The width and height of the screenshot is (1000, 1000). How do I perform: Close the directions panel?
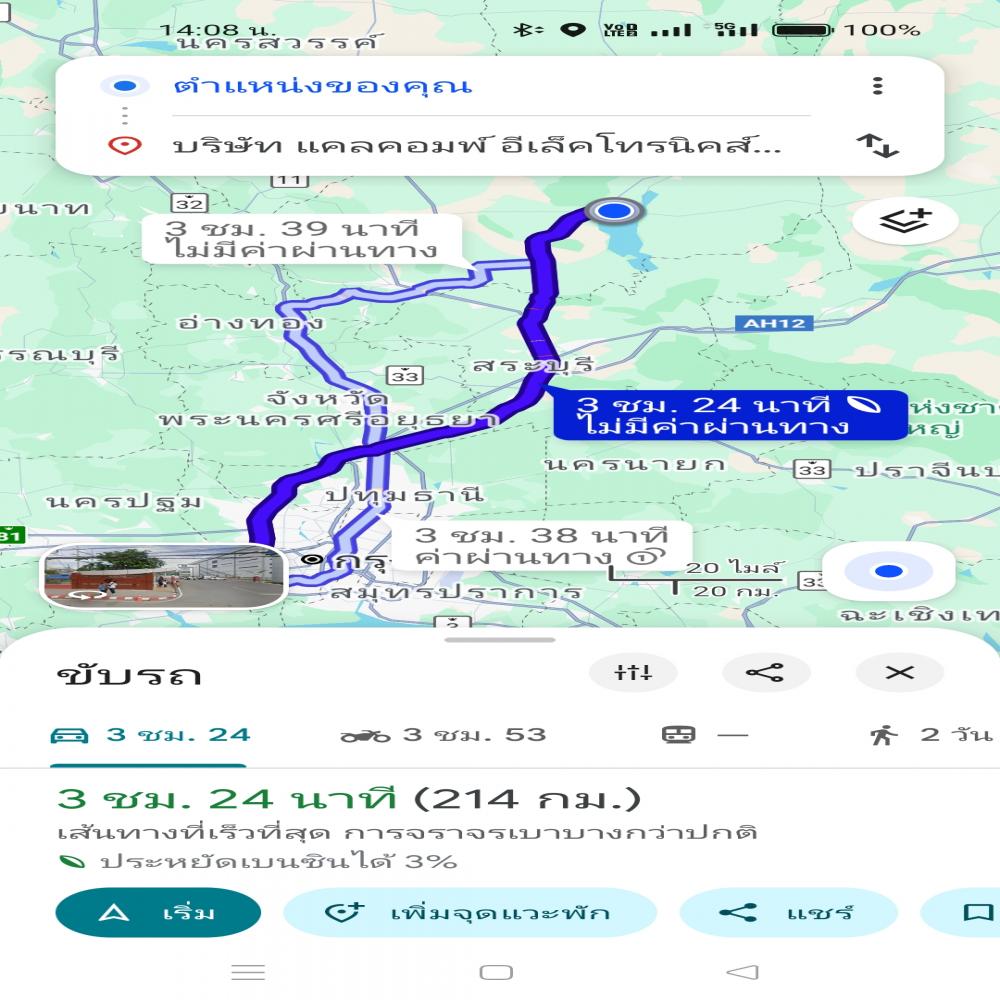pyautogui.click(x=900, y=673)
